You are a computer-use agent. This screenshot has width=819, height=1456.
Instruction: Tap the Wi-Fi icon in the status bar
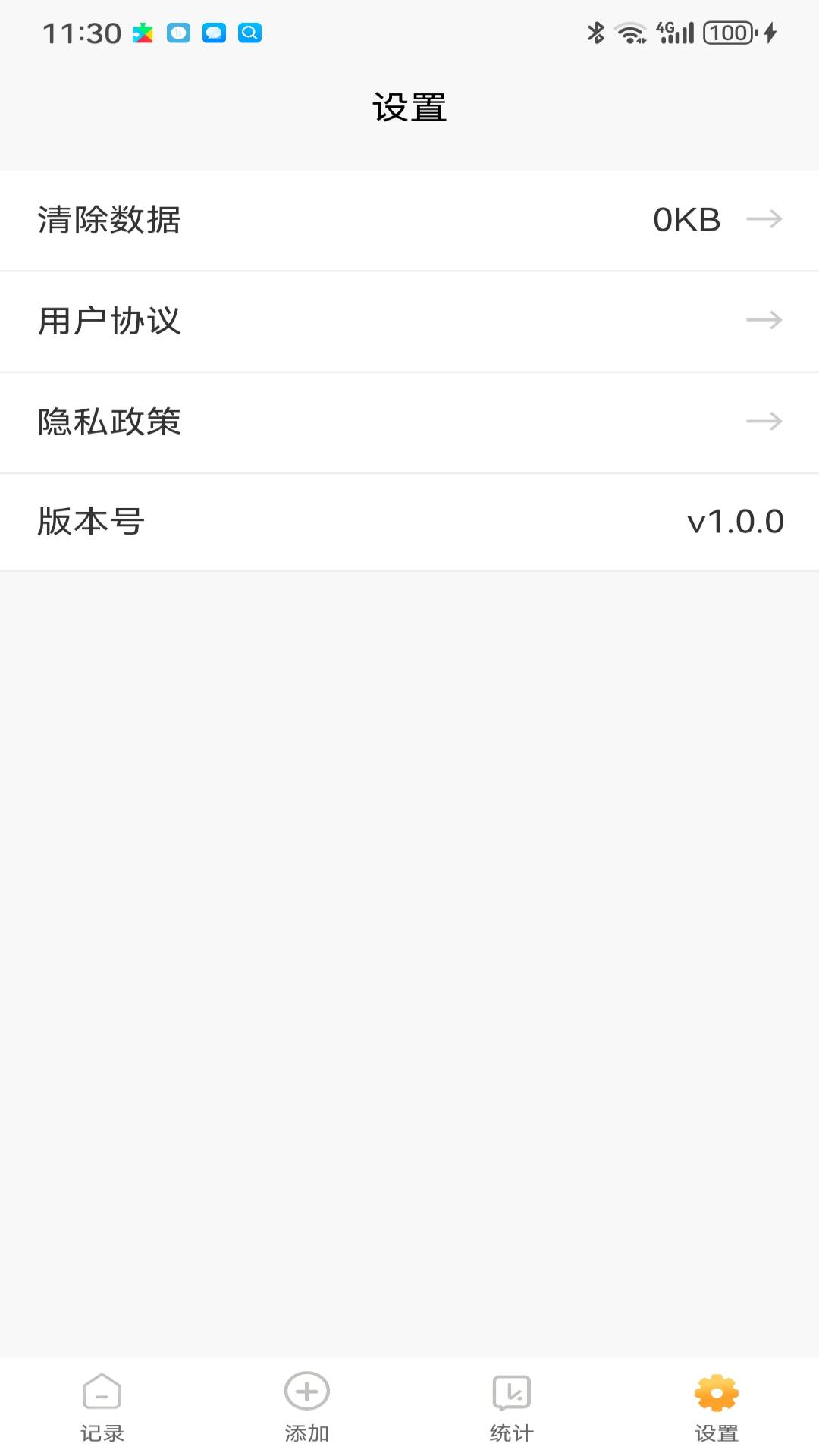[631, 32]
